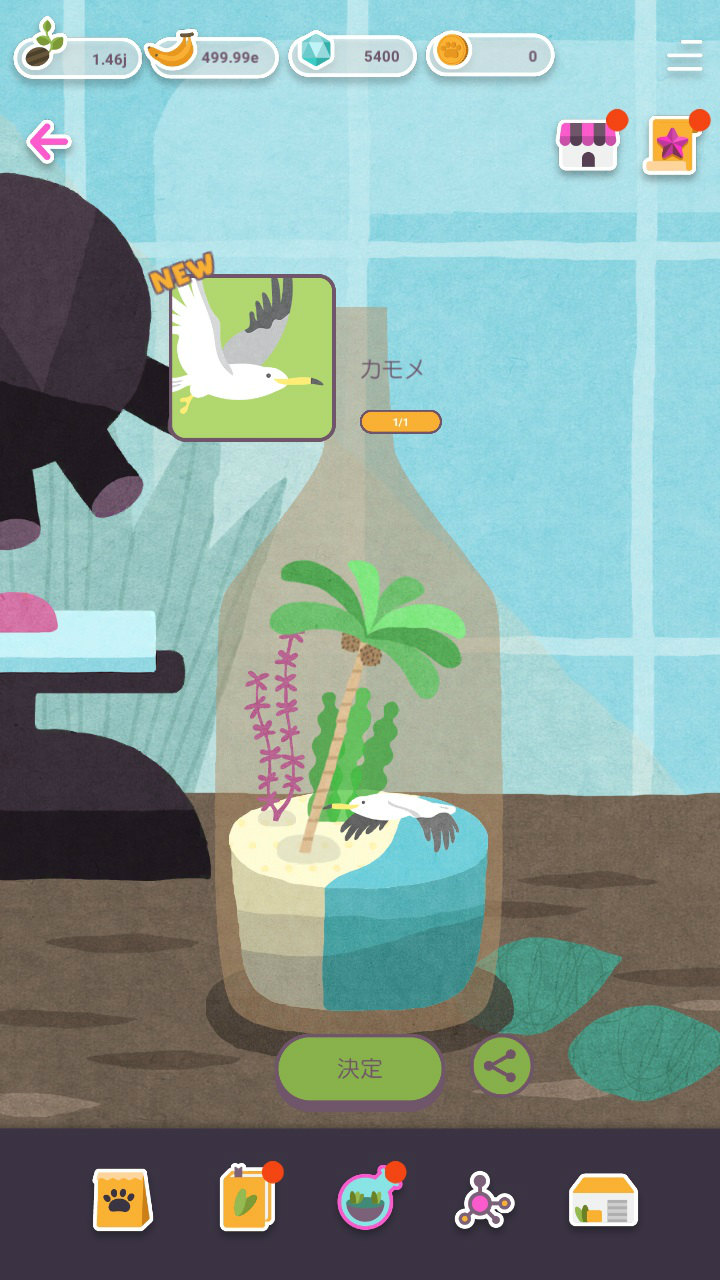
Task: Go back with the pink arrow
Action: pos(48,142)
